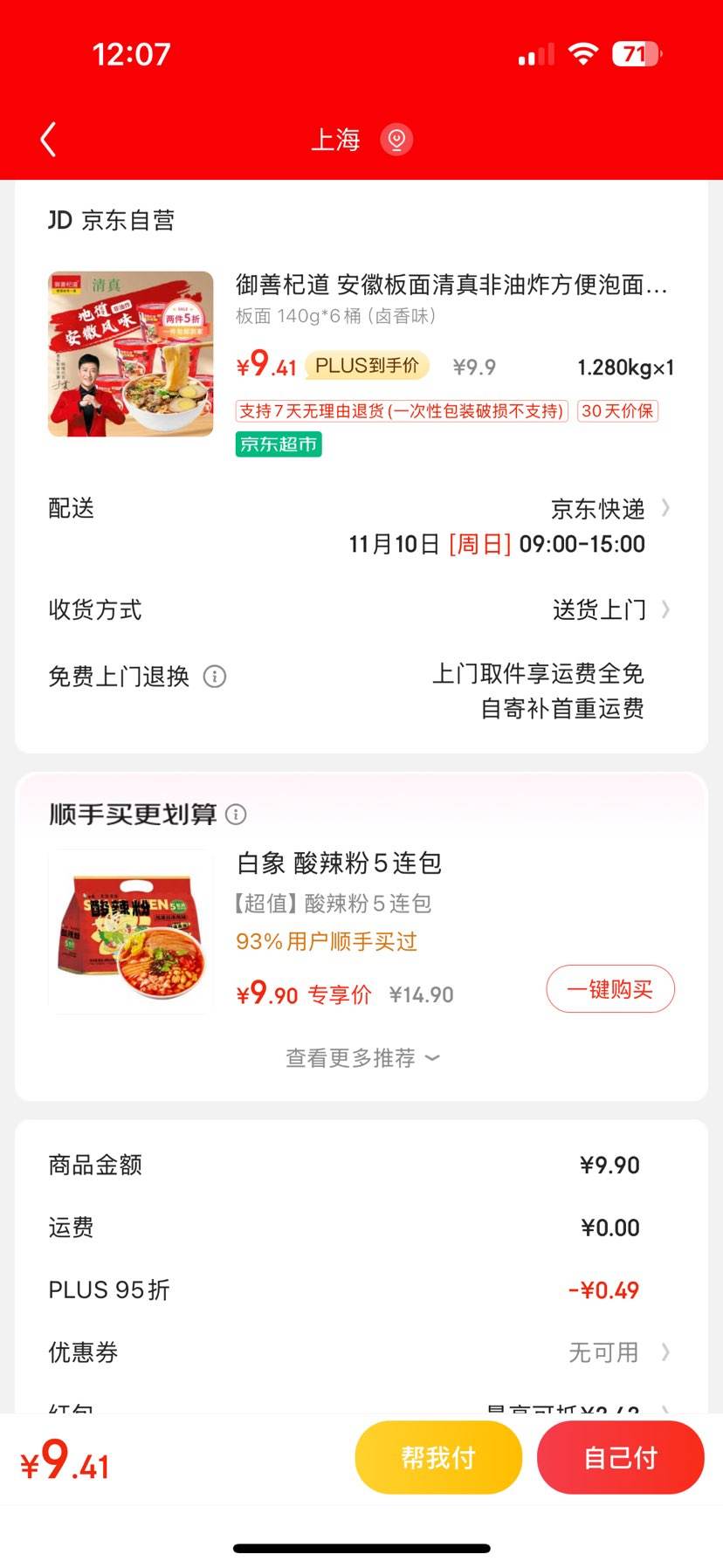Viewport: 723px width, 1568px height.
Task: Tap the location pin icon beside 上海
Action: pos(397,140)
